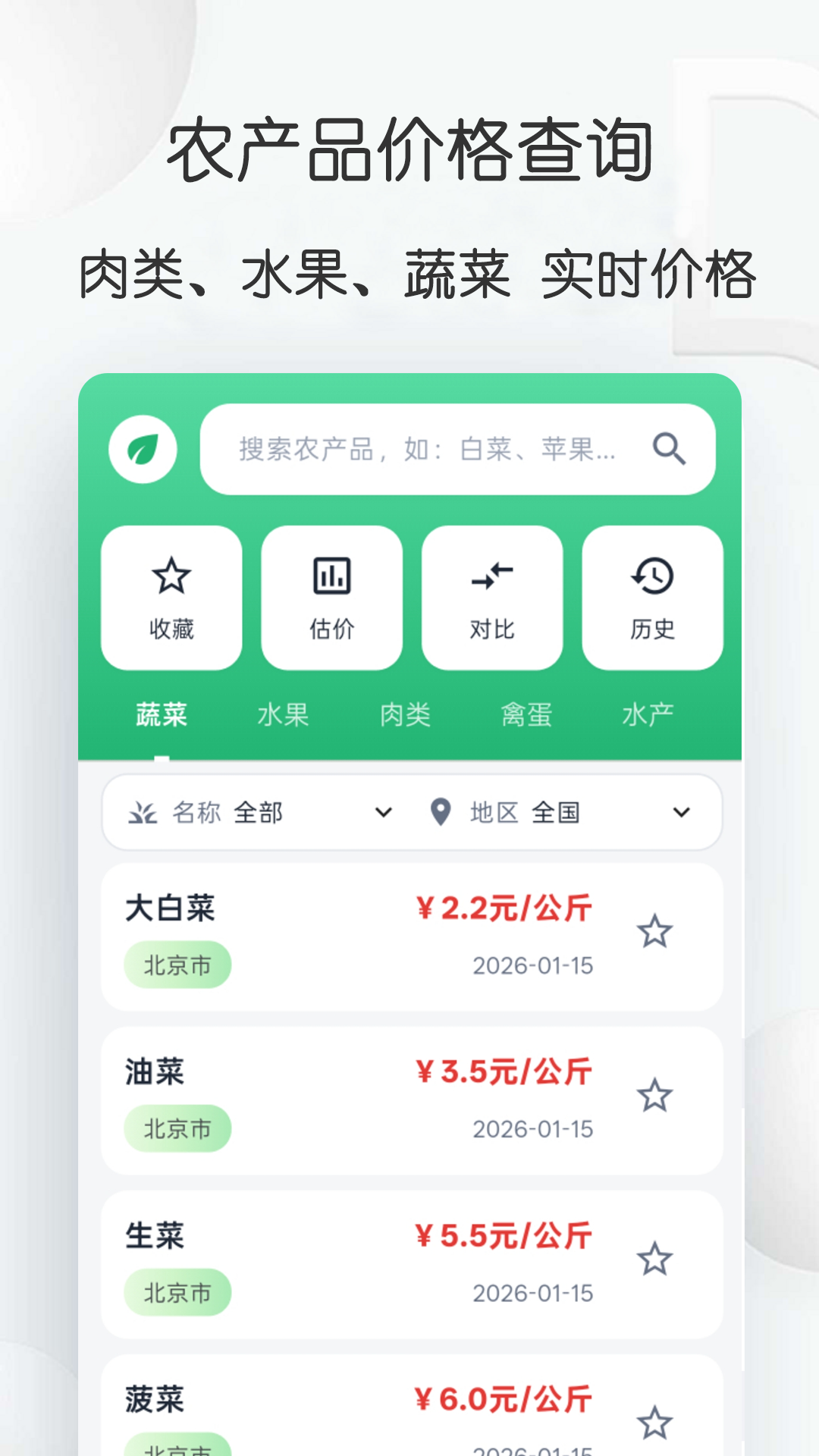The height and width of the screenshot is (1456, 819).
Task: Click the location pin icon beside 地区
Action: point(442,812)
